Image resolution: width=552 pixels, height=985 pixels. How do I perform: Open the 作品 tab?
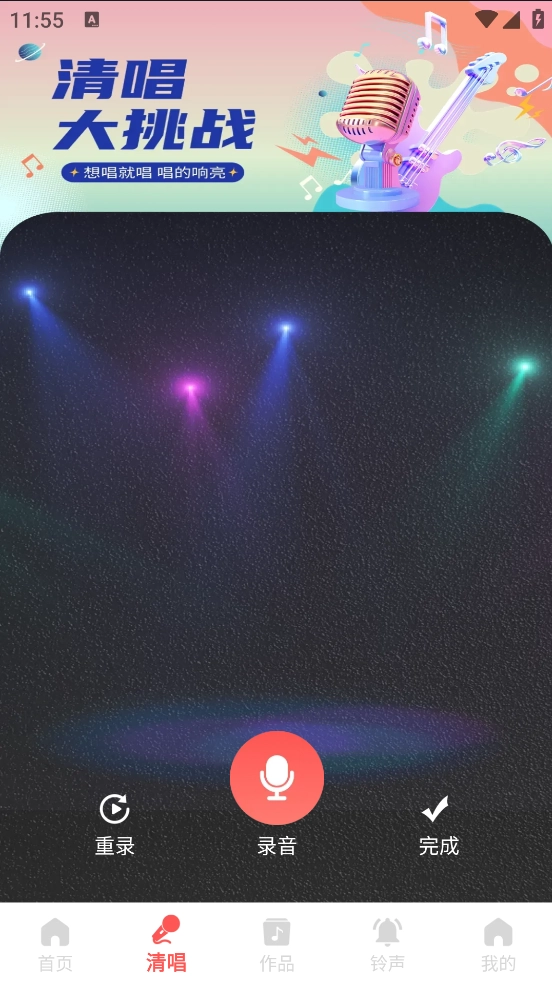pos(276,944)
